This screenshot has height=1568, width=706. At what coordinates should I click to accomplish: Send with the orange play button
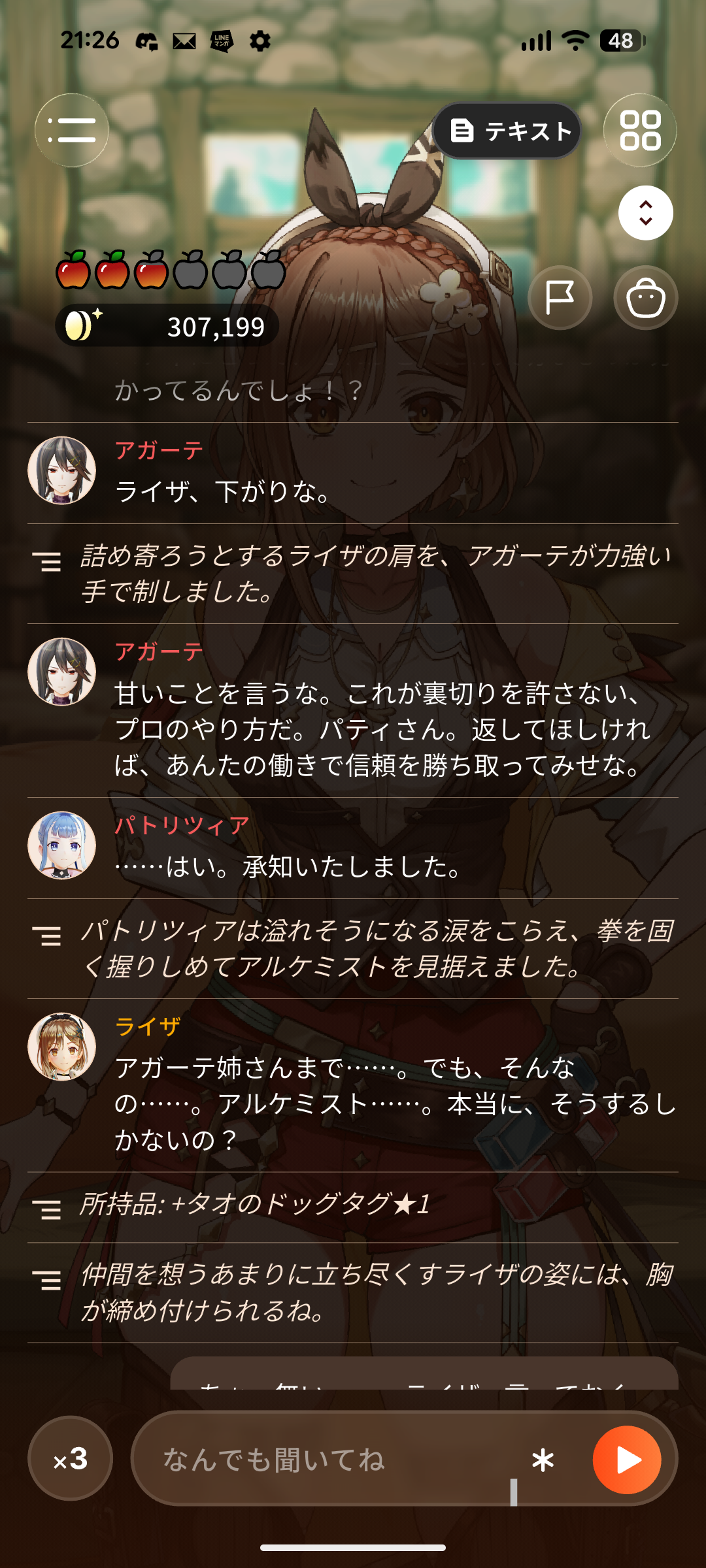627,1460
